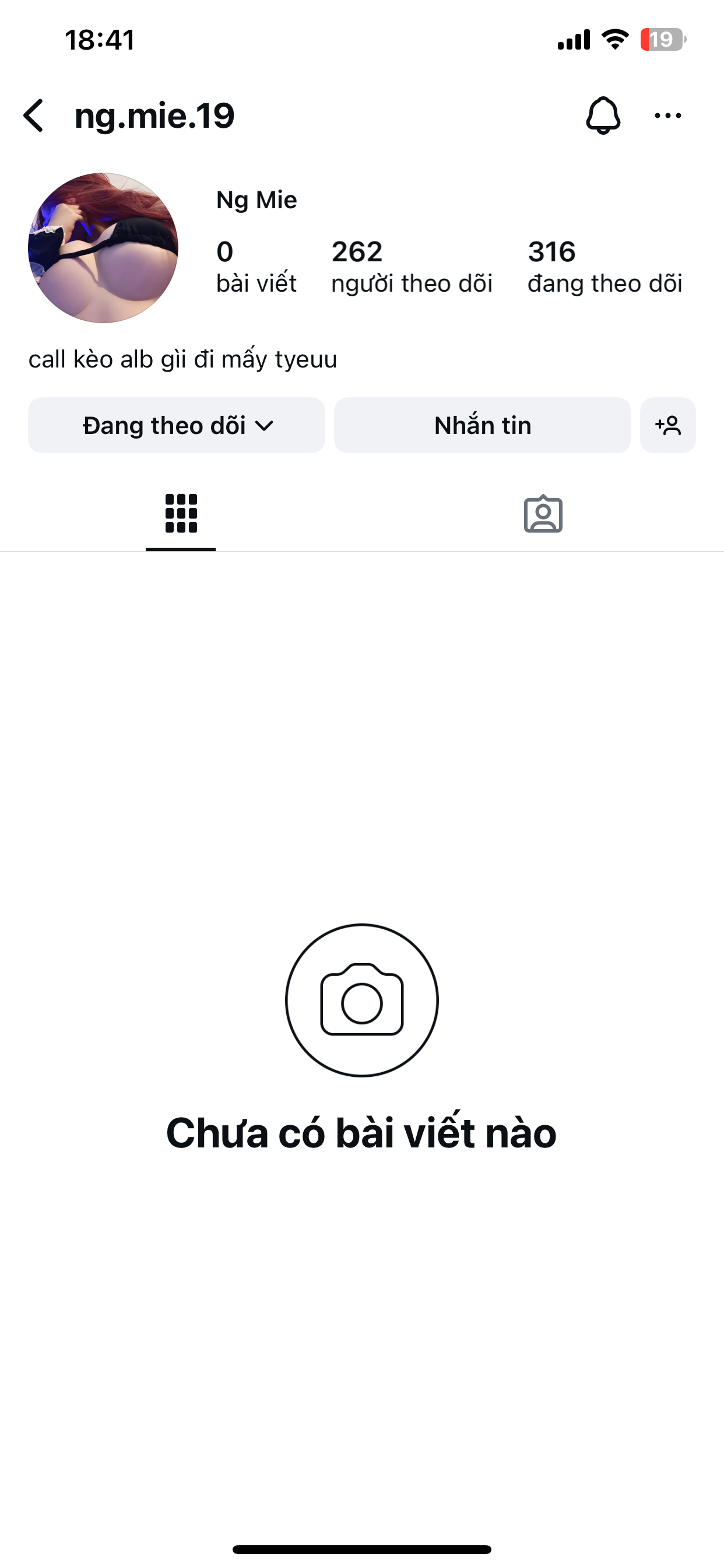724x1568 pixels.
Task: Switch to the posts grid tab
Action: coord(181,514)
